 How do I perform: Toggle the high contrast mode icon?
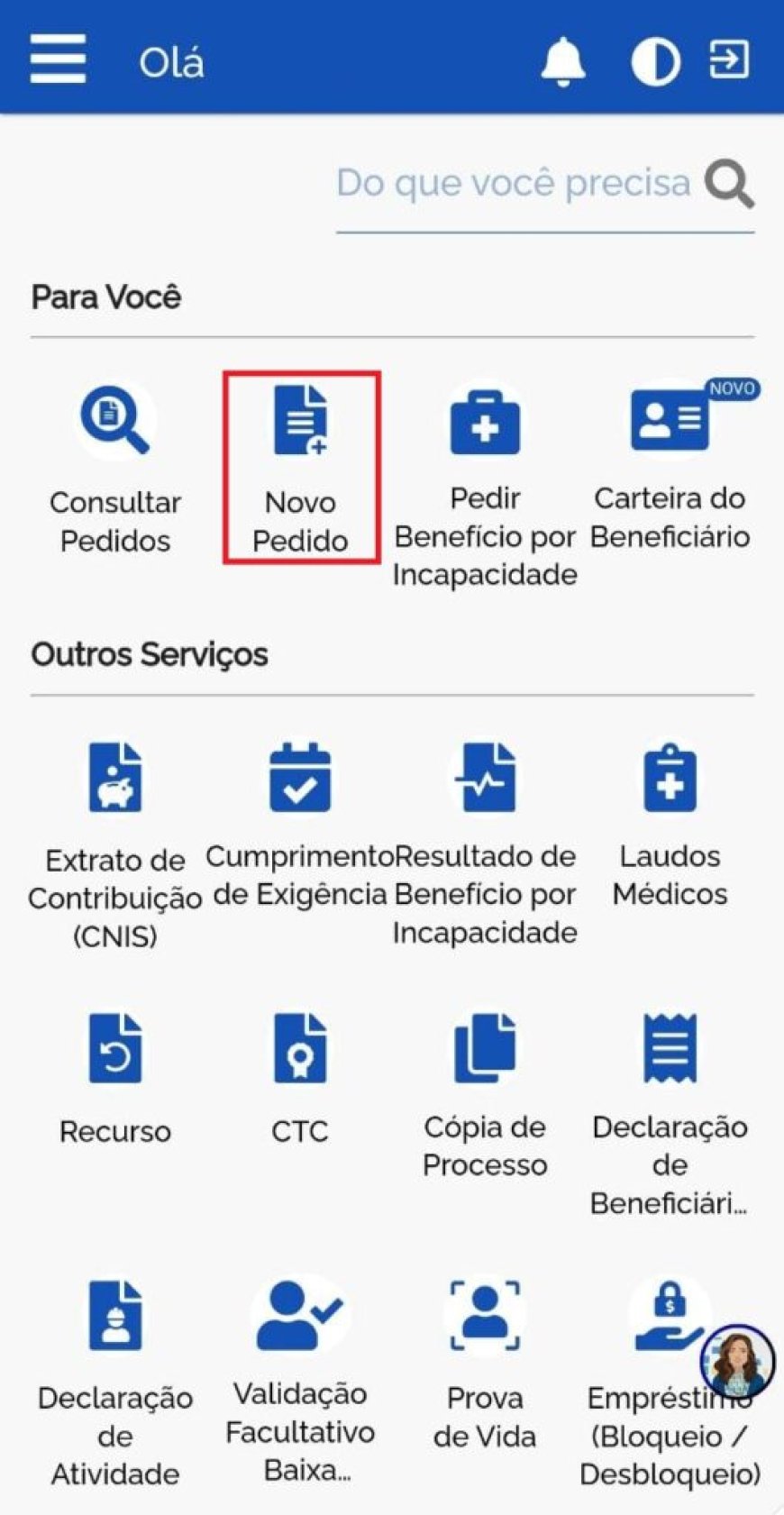point(655,62)
